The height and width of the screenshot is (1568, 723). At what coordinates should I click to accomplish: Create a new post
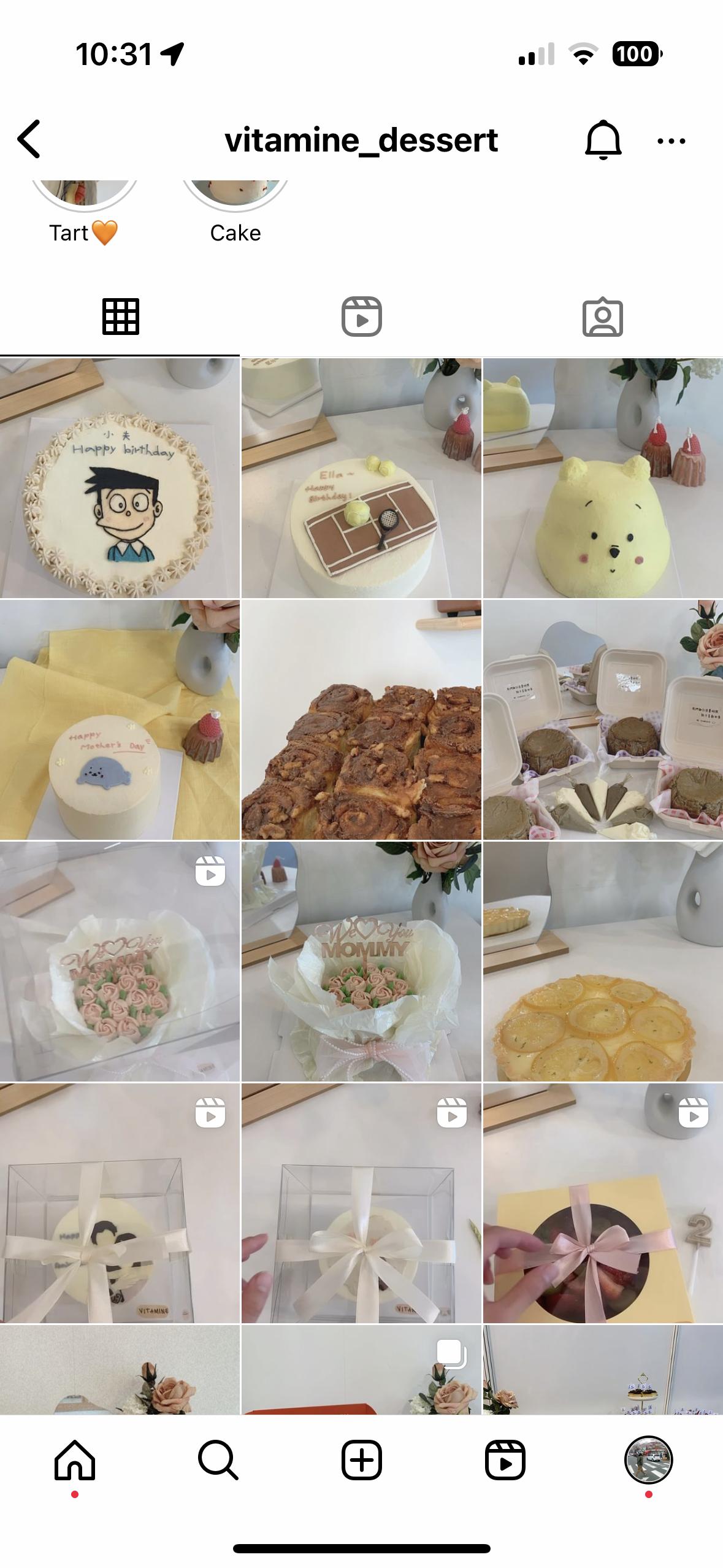tap(361, 1460)
